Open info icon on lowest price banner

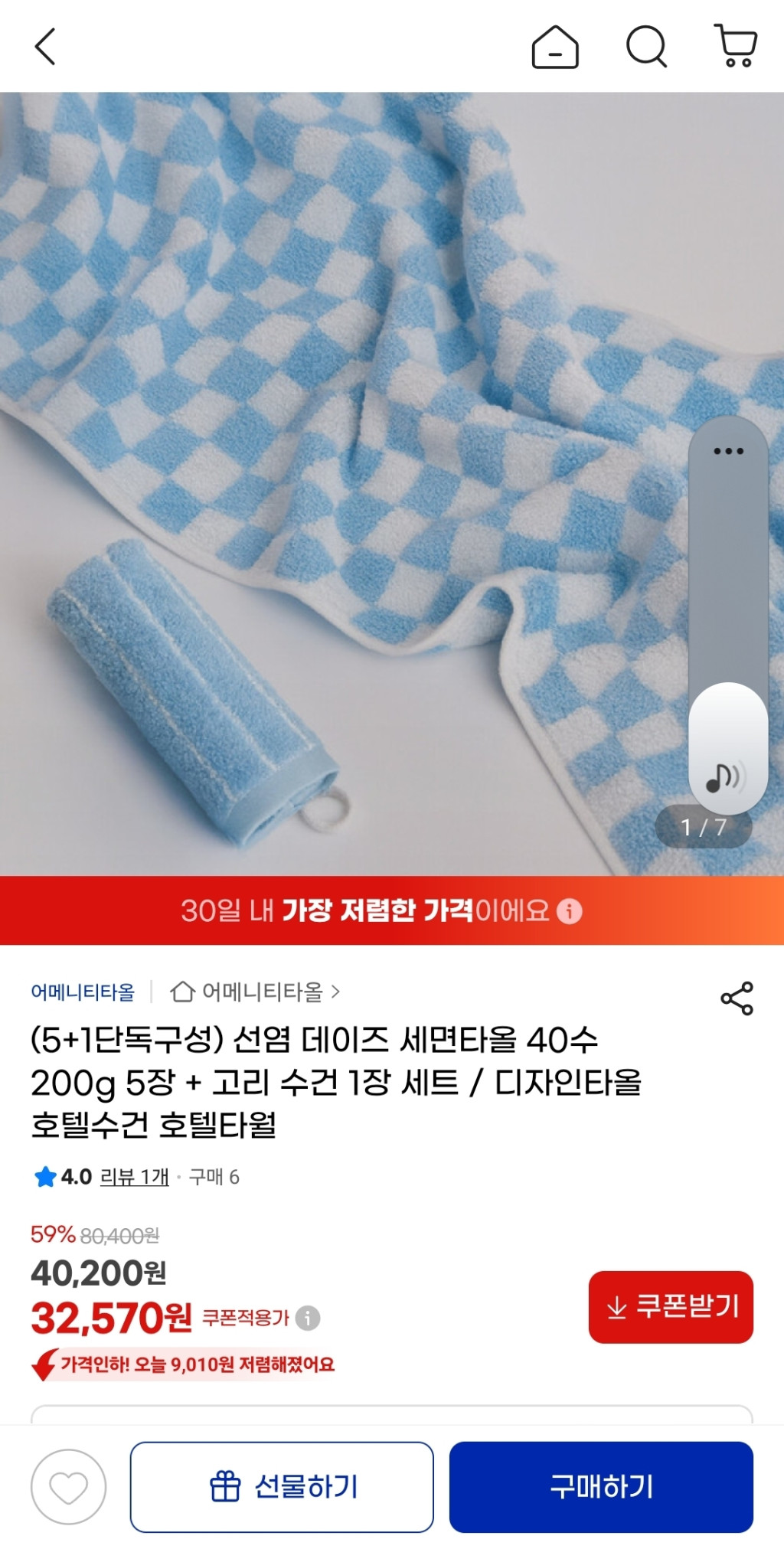click(x=569, y=911)
